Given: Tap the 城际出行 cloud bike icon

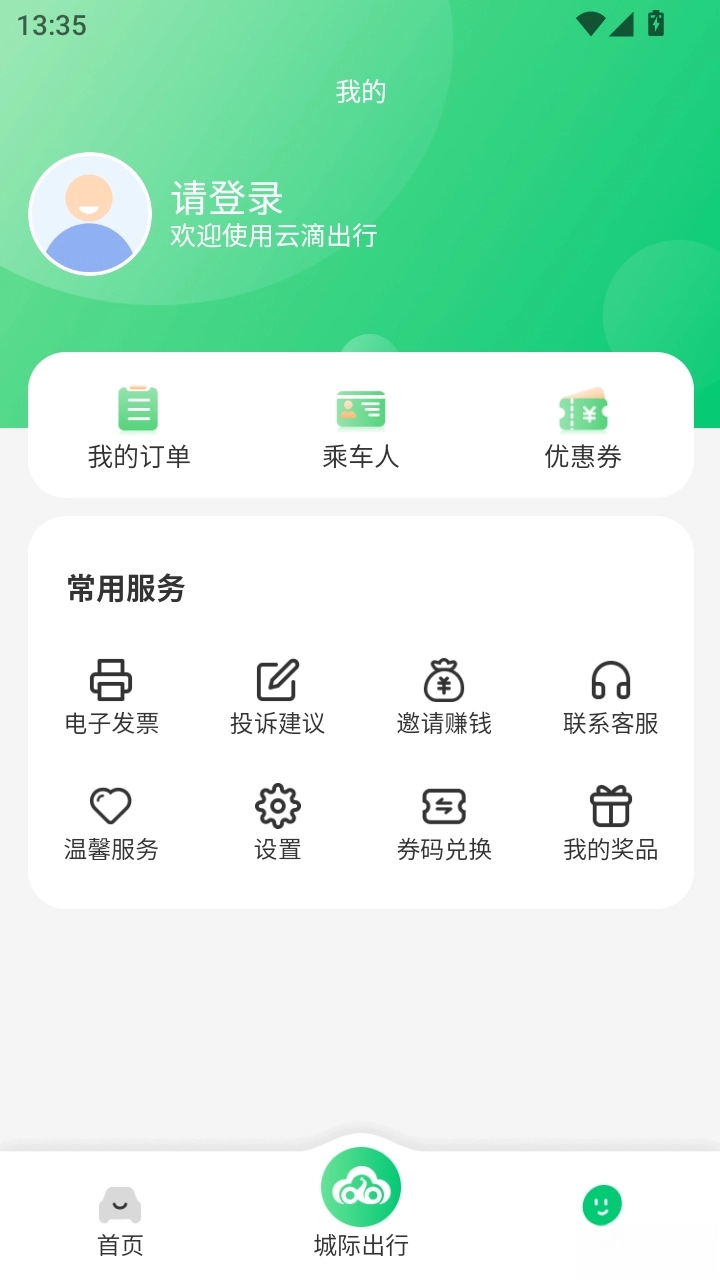Looking at the screenshot, I should (360, 1186).
